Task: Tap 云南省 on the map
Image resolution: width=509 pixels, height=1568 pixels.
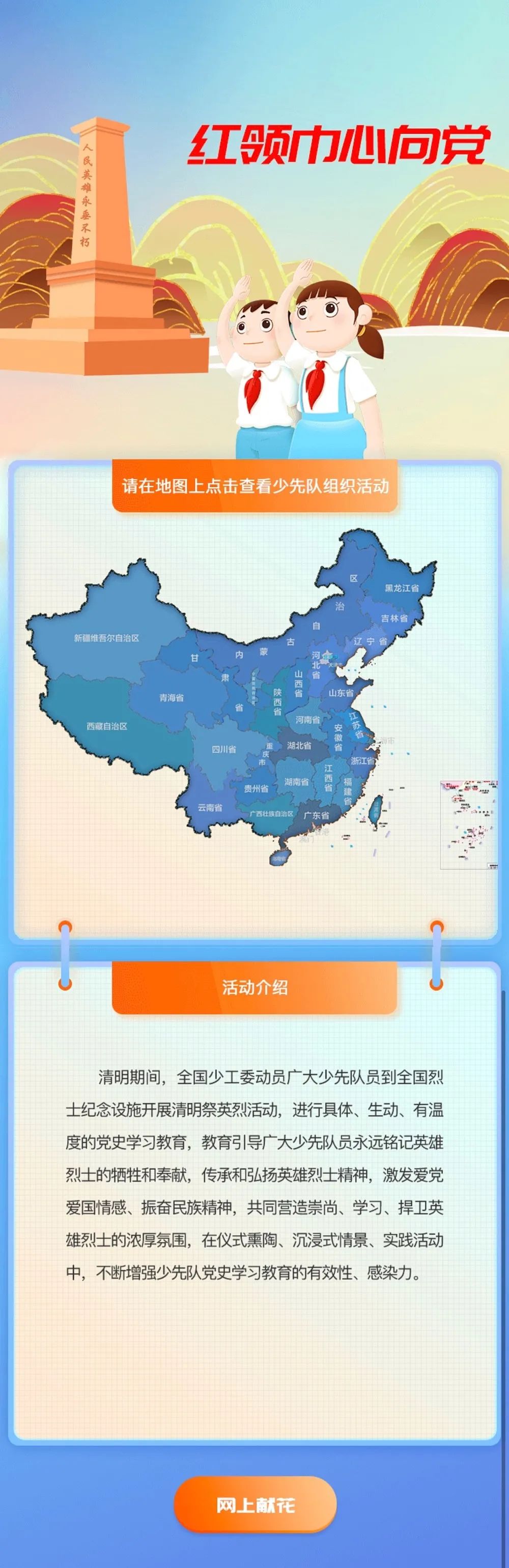Action: click(x=209, y=808)
